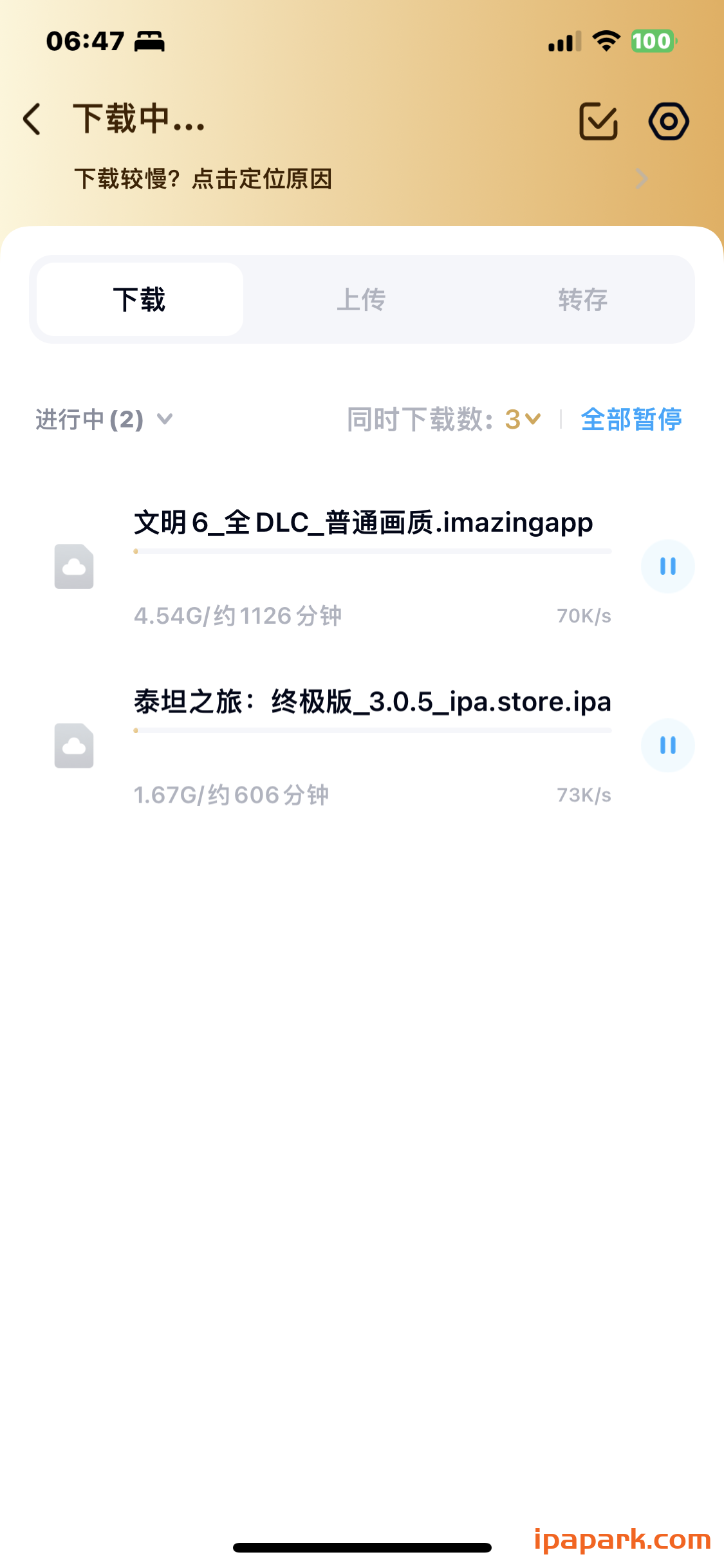Tap the cloud file icon for 文明6
Viewport: 724px width, 1568px height.
pos(73,566)
